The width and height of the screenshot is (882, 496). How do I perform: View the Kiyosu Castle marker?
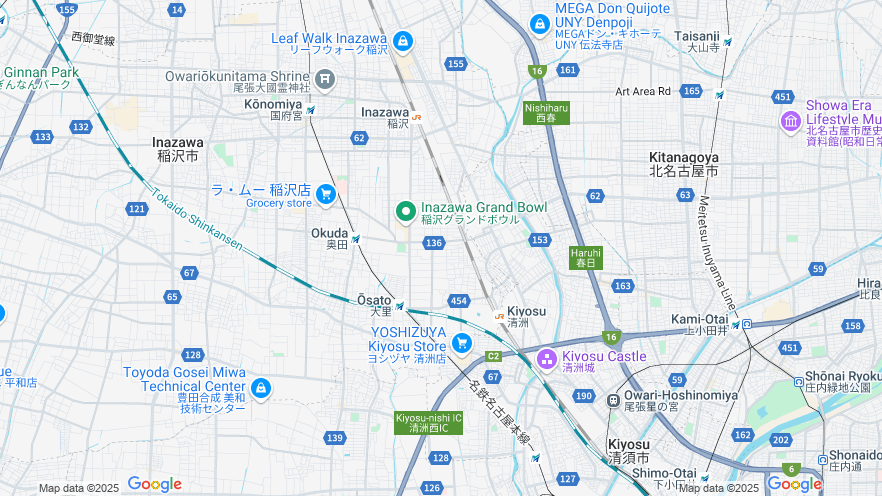click(x=547, y=358)
